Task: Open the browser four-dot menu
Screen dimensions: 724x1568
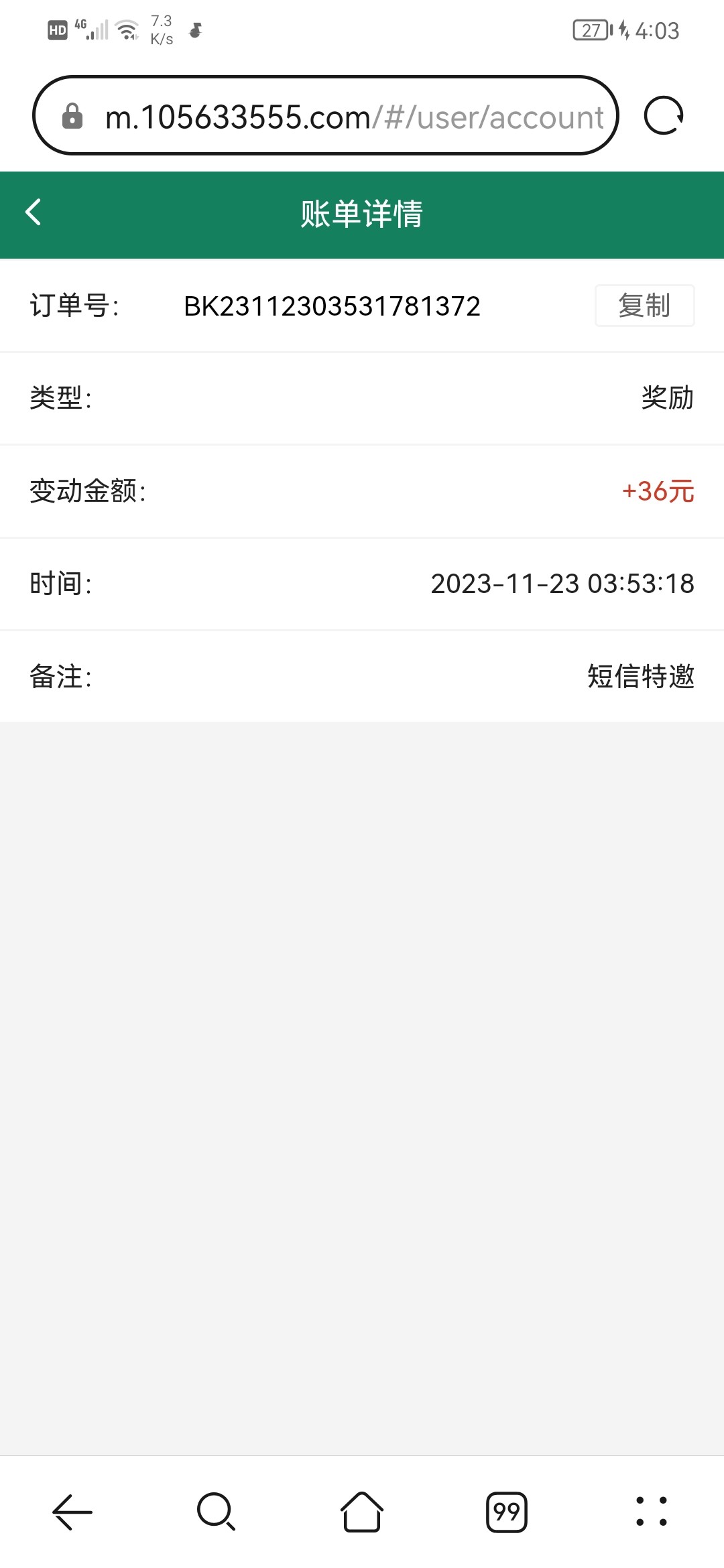Action: (x=651, y=1512)
